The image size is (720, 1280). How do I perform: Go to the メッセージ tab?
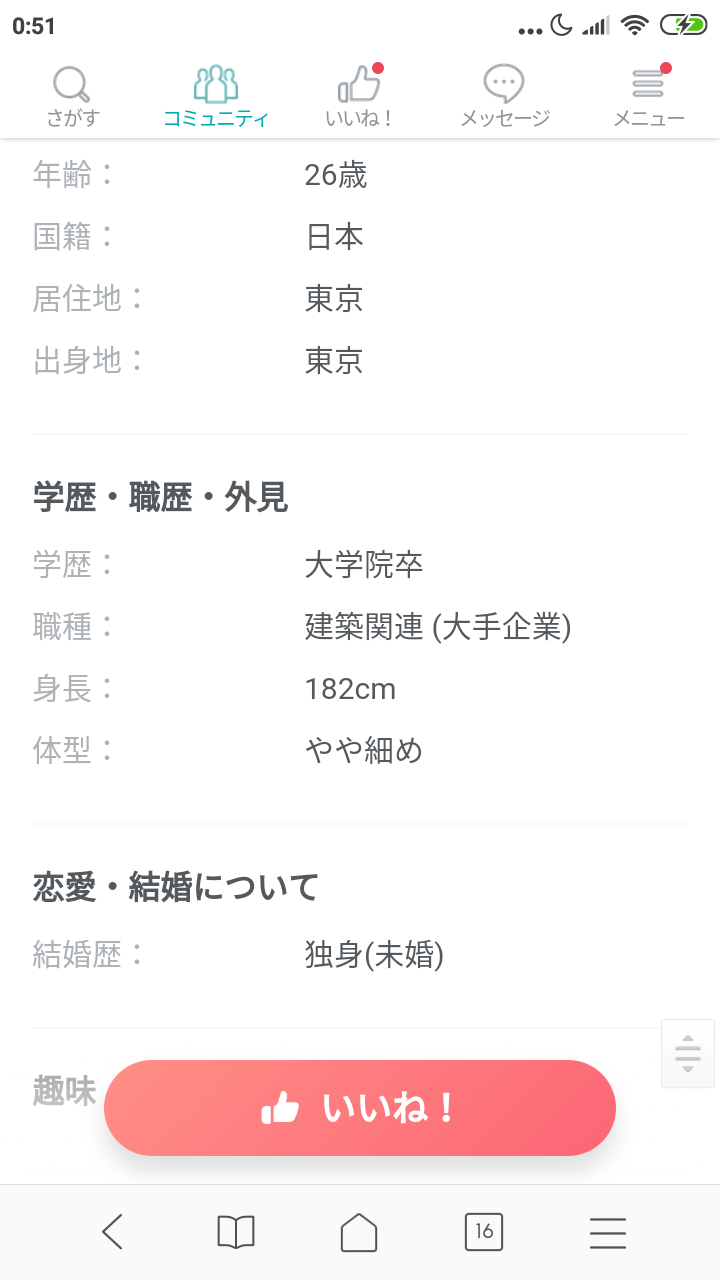[x=505, y=98]
